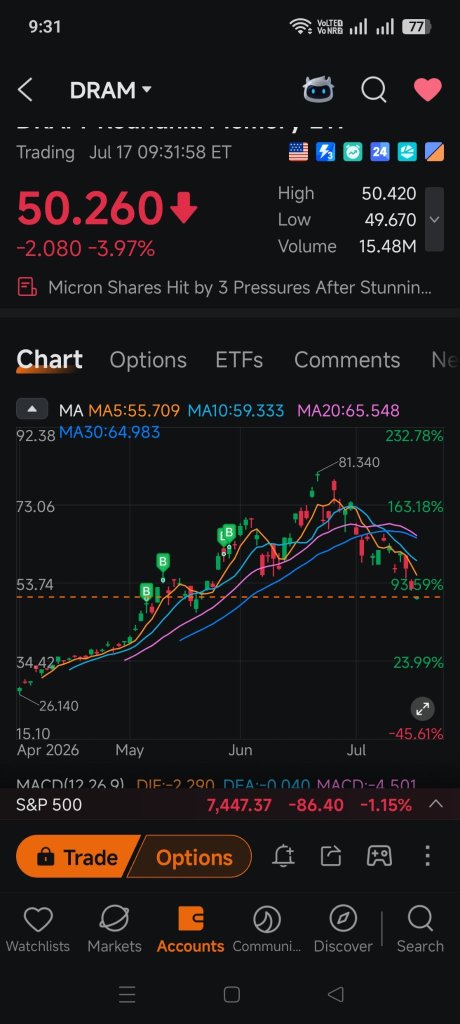Open the DRAM ticker dropdown
The width and height of the screenshot is (460, 1024).
(x=110, y=89)
